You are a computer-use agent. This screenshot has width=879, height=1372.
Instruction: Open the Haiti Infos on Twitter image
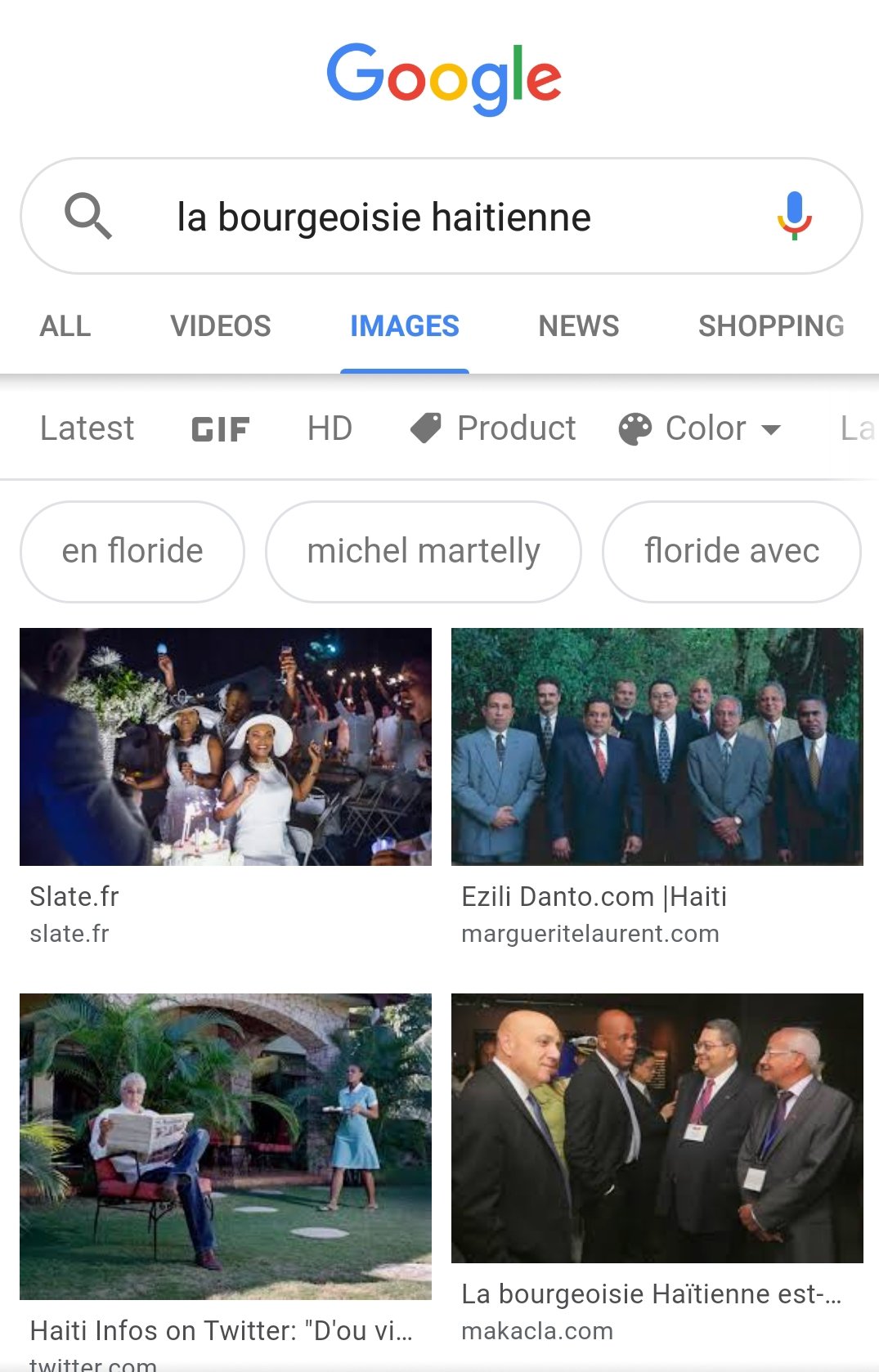pyautogui.click(x=226, y=1146)
